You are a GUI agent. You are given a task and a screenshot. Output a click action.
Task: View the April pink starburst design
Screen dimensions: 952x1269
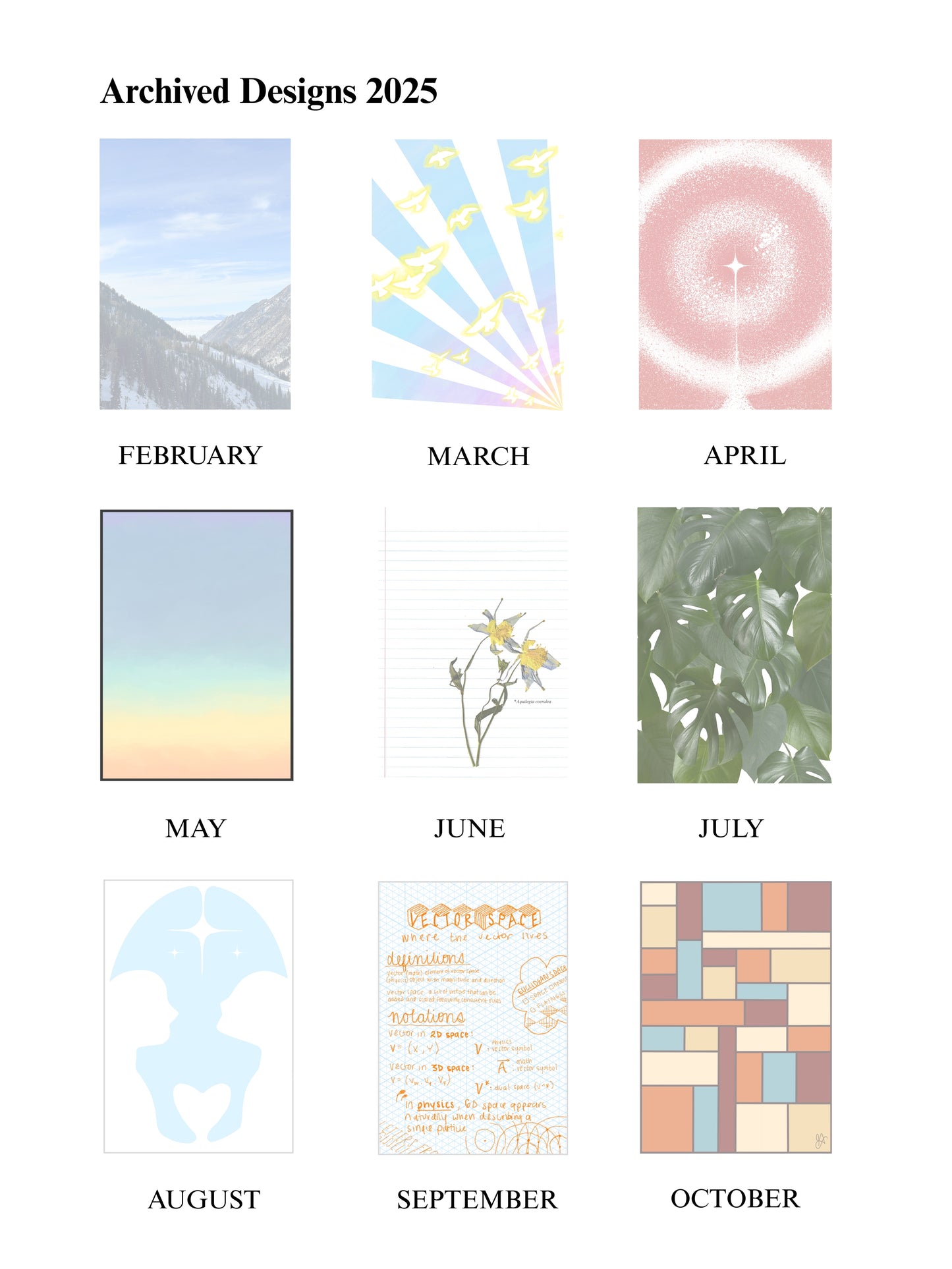735,274
